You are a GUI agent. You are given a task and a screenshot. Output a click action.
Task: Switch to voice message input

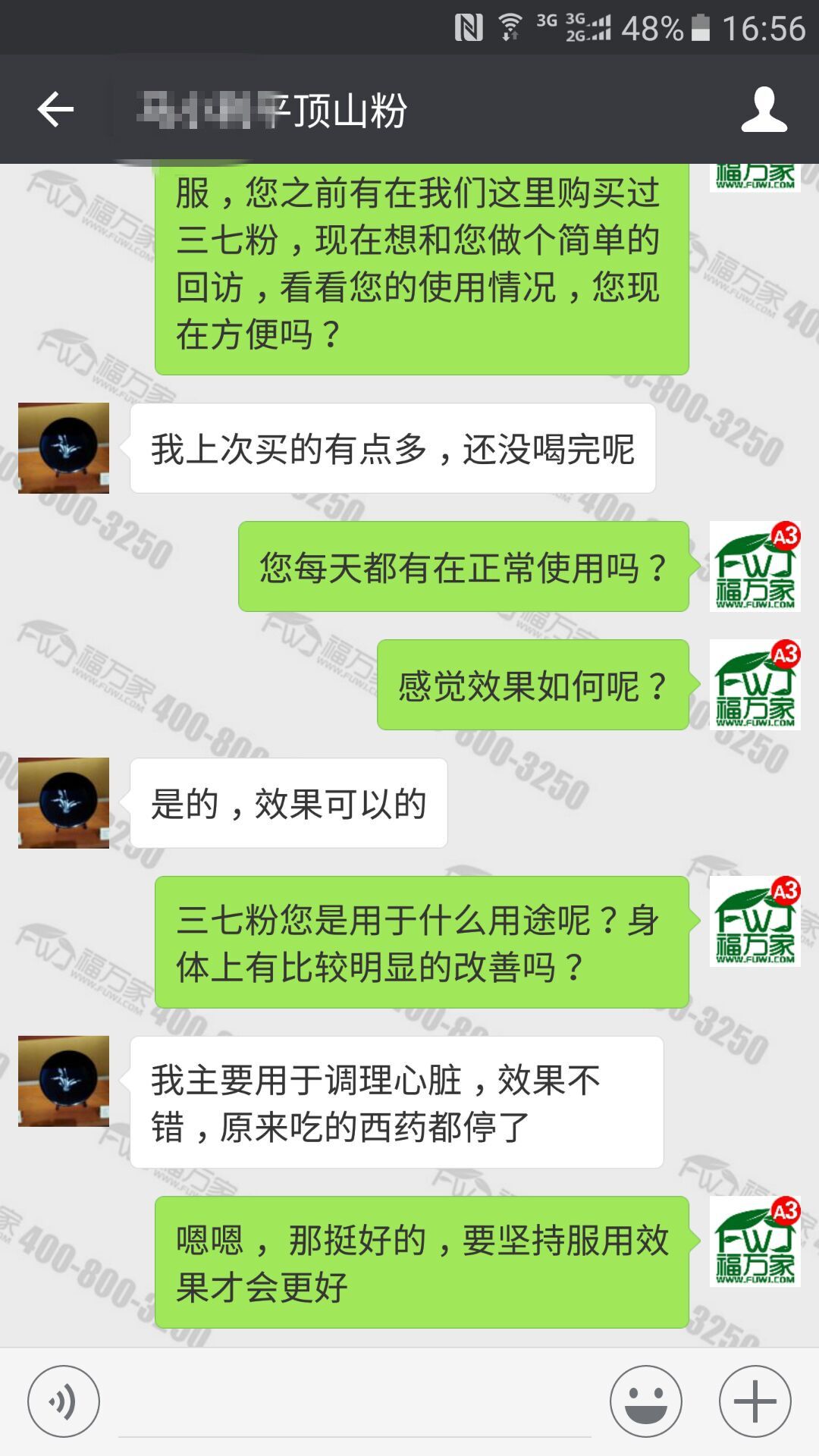pos(64,1401)
